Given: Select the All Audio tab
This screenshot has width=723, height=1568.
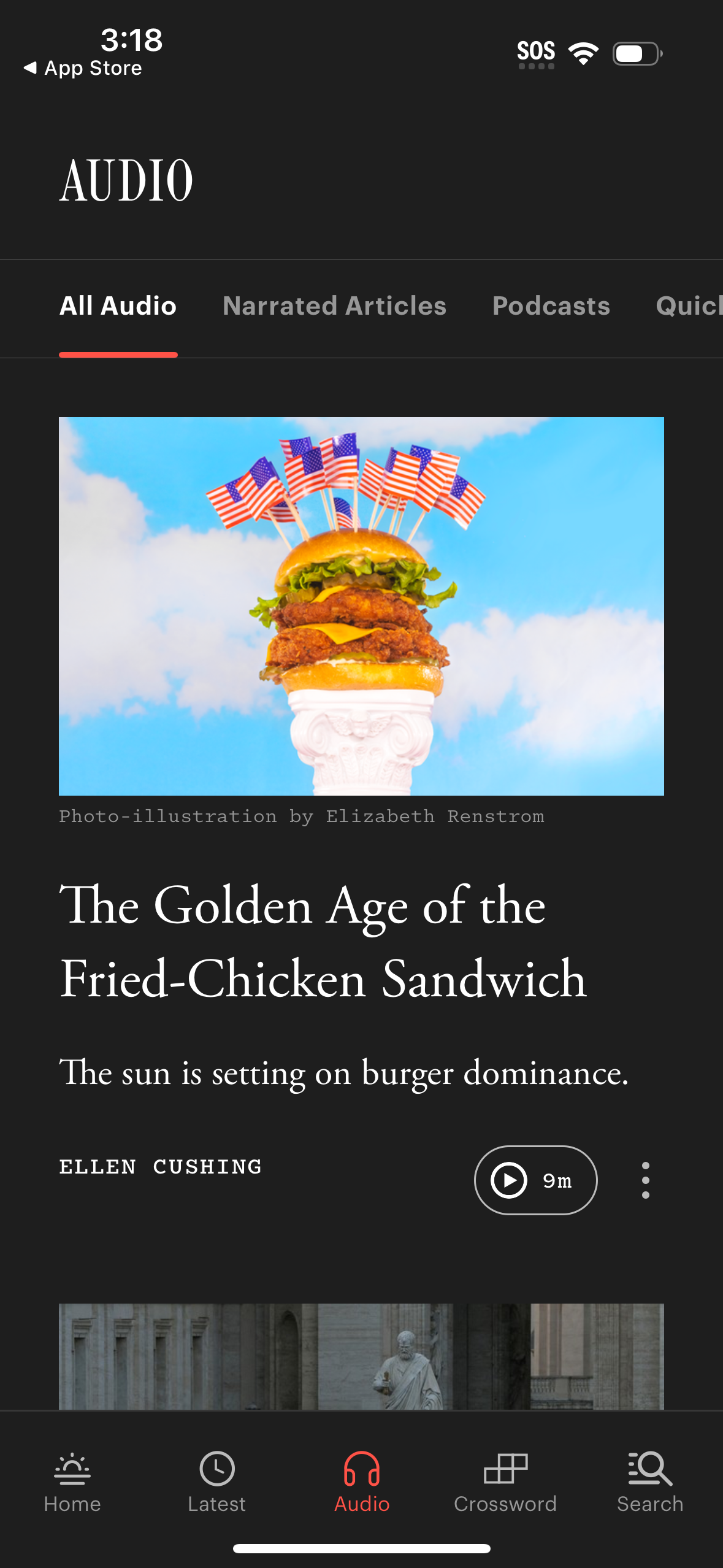Looking at the screenshot, I should [118, 306].
